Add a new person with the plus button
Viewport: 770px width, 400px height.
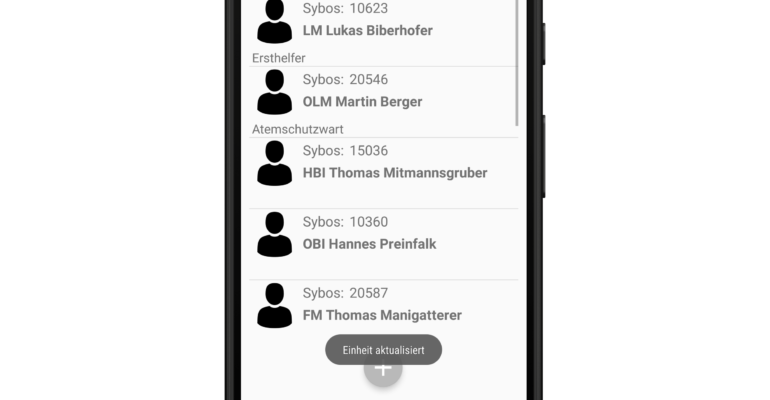(382, 373)
